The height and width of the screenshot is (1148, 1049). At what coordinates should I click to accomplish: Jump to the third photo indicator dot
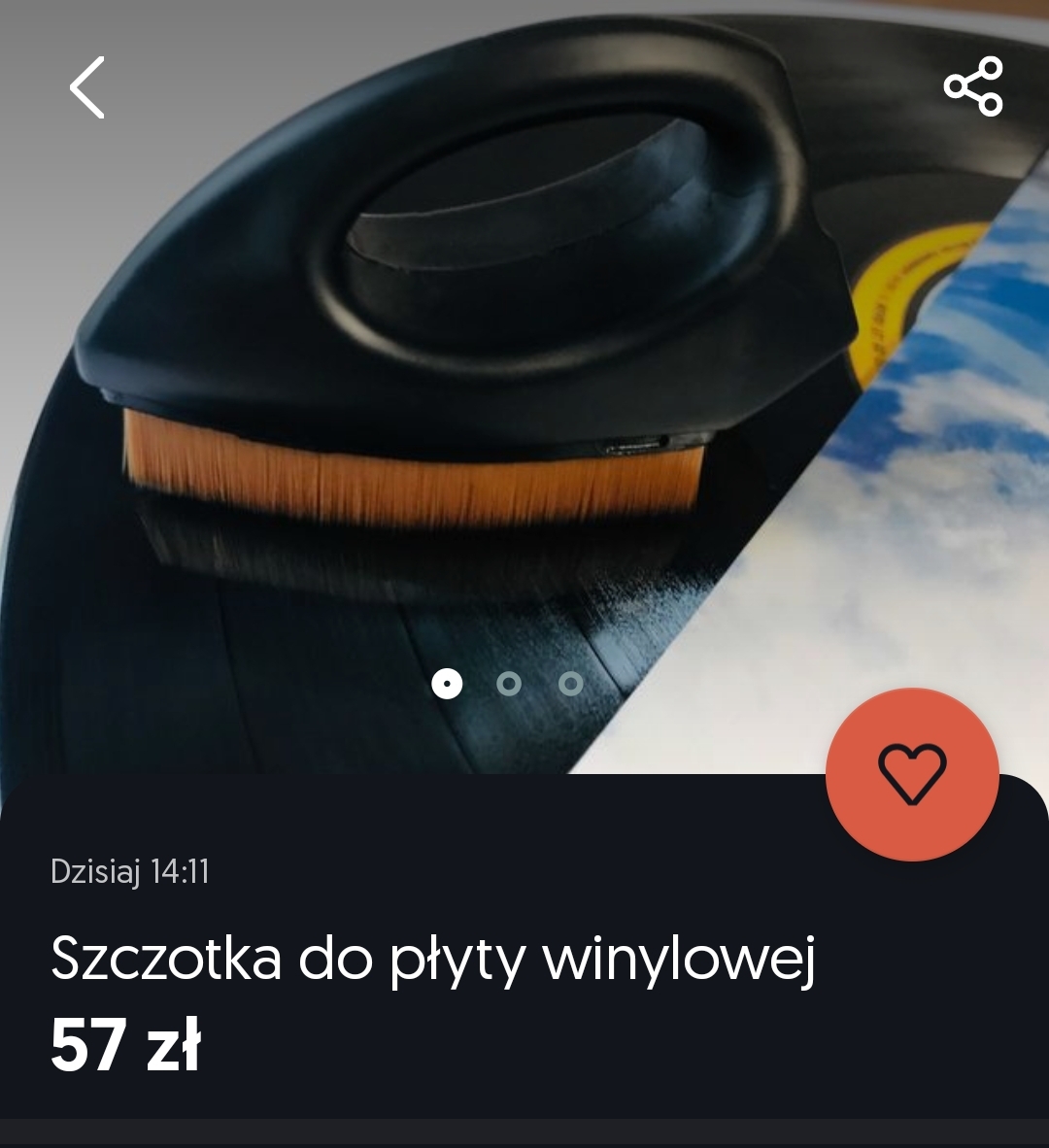(571, 684)
